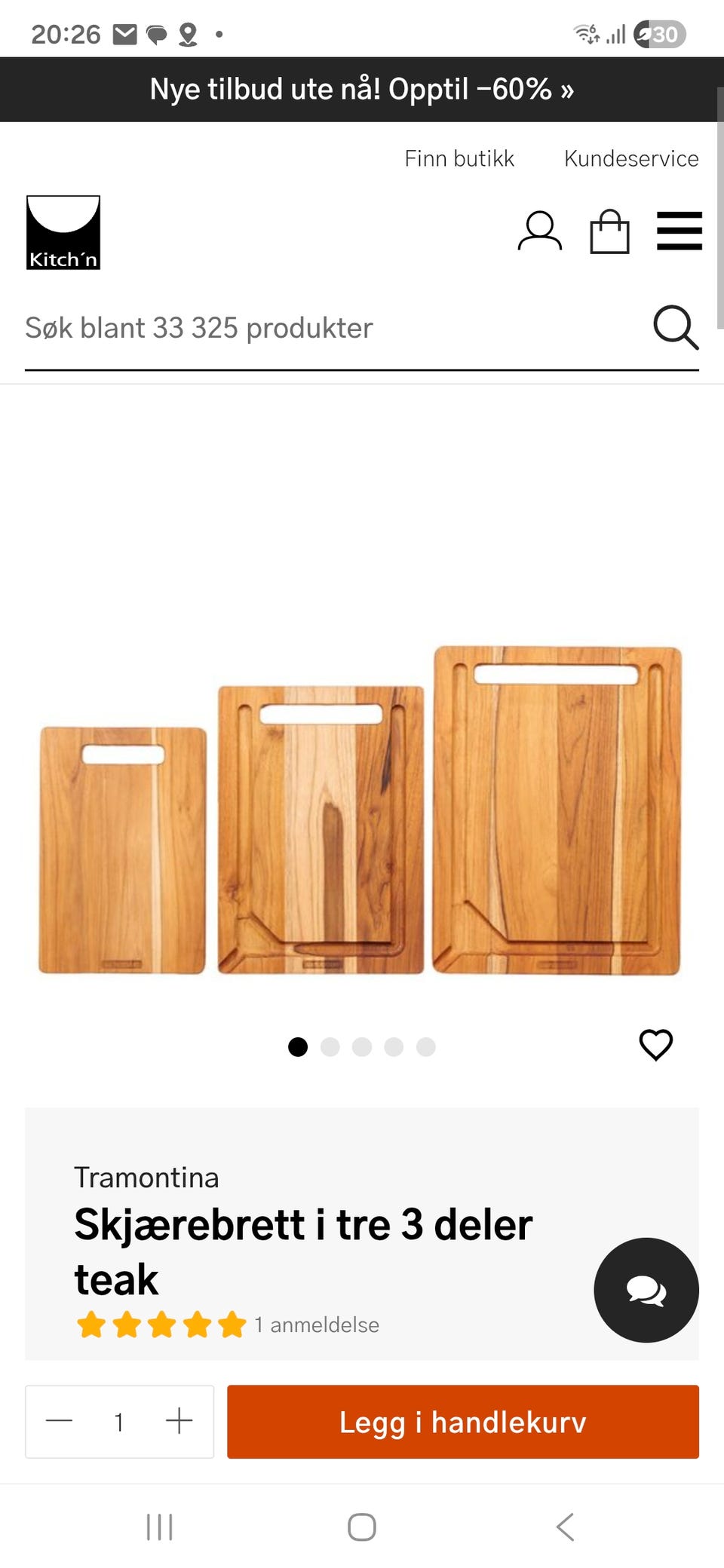Open the 1 anmeldelse review link
Image resolution: width=724 pixels, height=1568 pixels.
317,1325
